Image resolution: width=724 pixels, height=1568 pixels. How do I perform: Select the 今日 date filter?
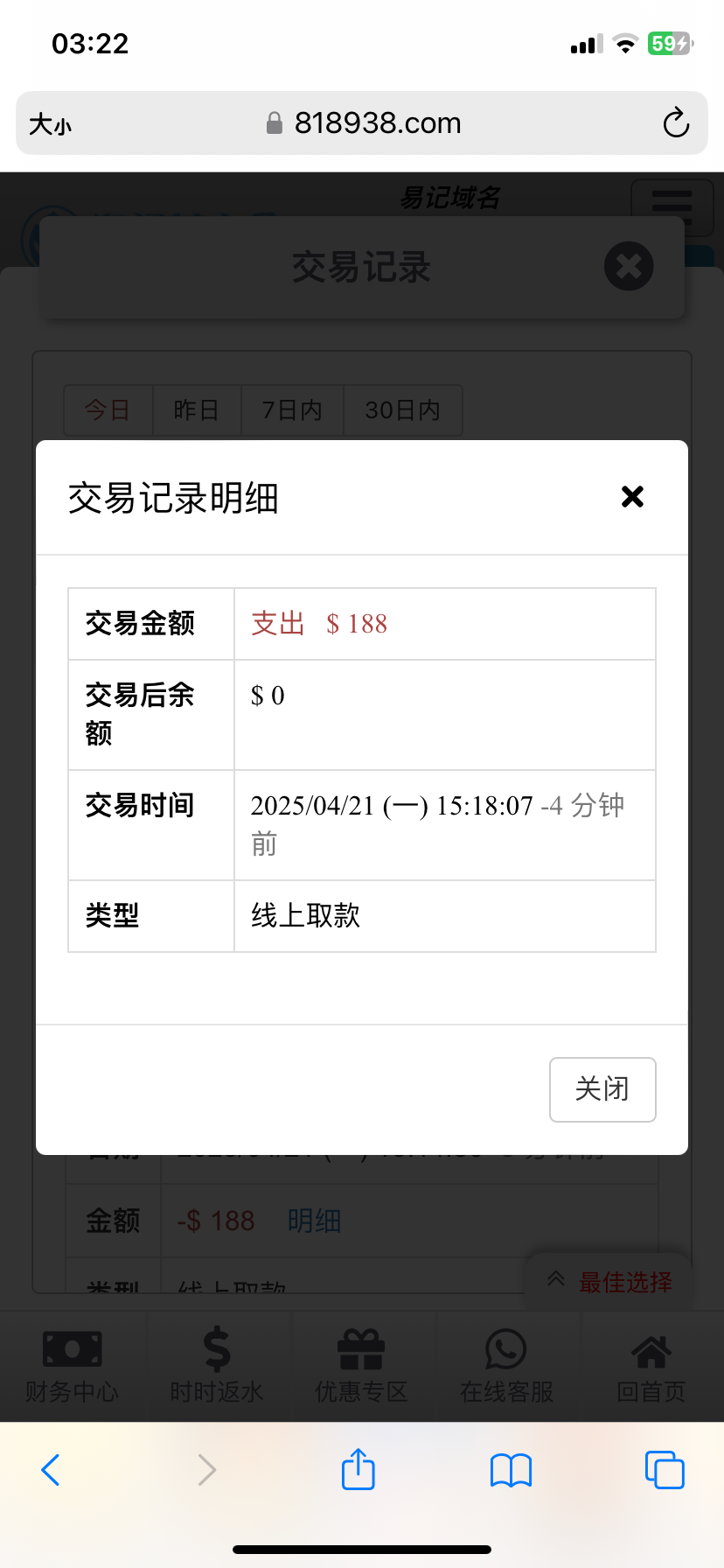(x=107, y=409)
